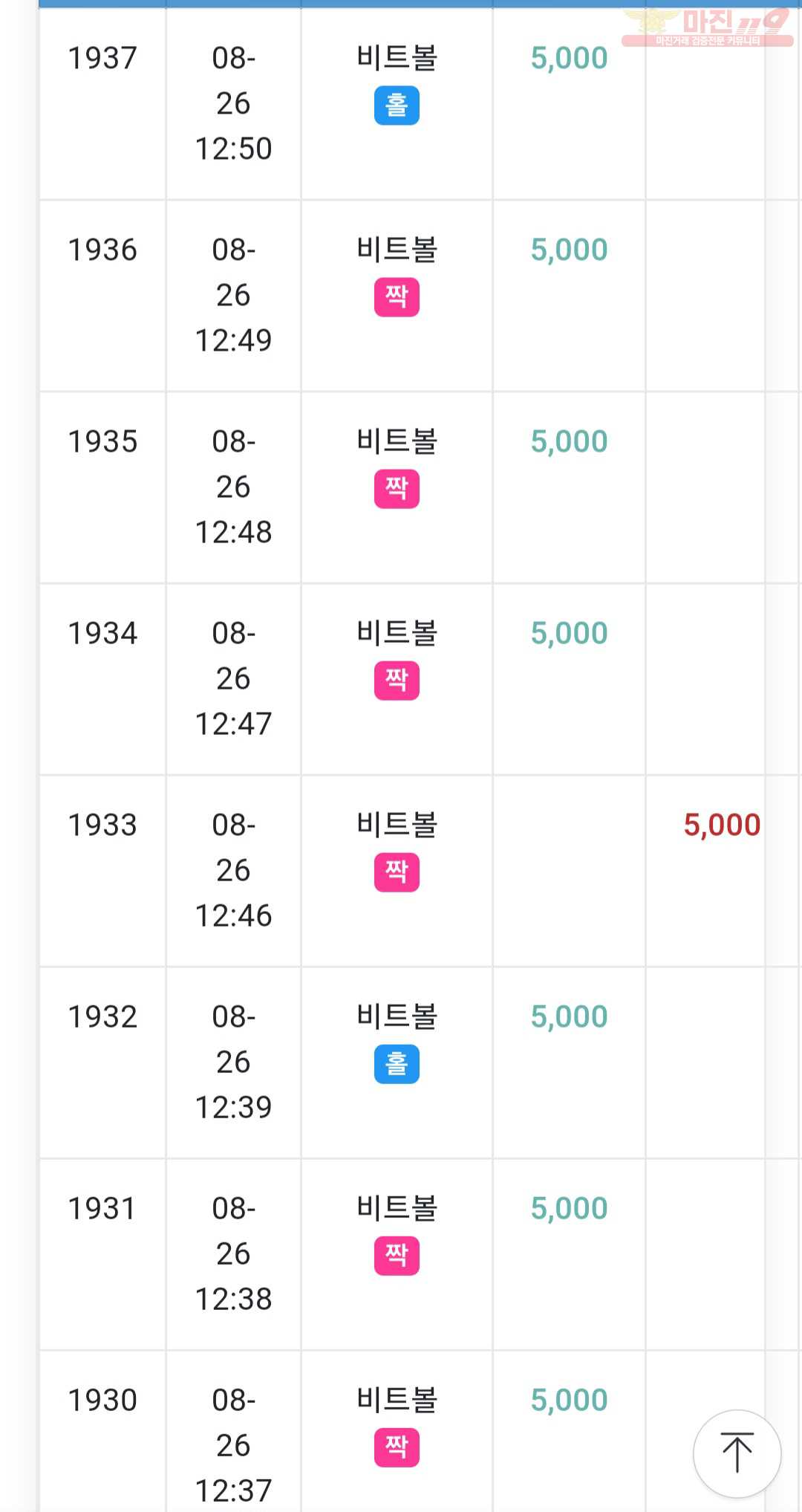This screenshot has width=802, height=1512.
Task: Tap the scroll-to-top arrow button
Action: tap(737, 1453)
